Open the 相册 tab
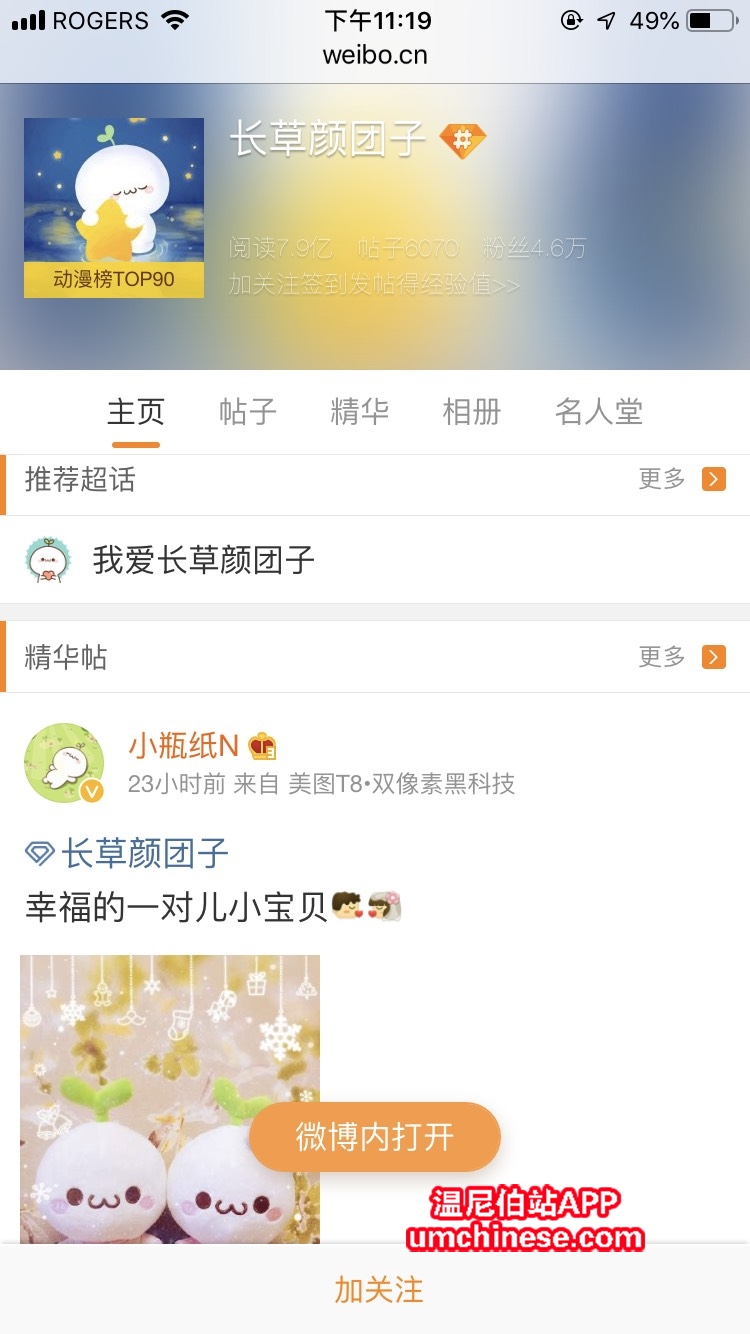The width and height of the screenshot is (750, 1334). click(471, 412)
